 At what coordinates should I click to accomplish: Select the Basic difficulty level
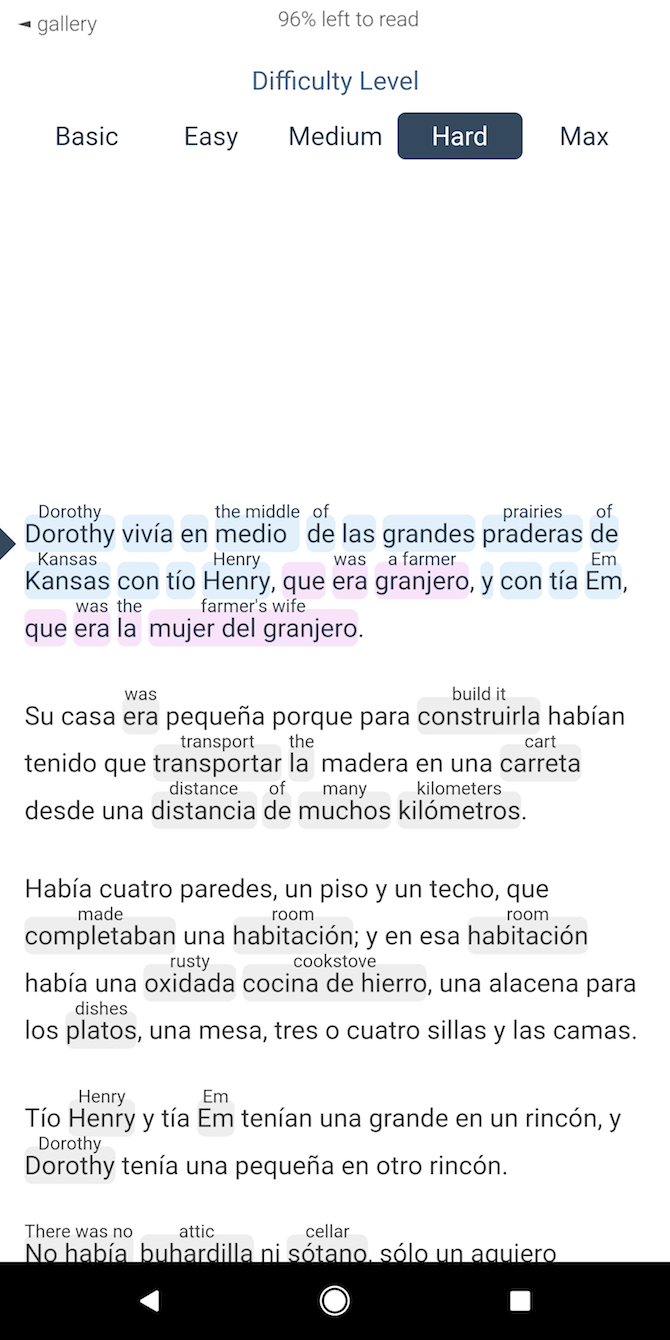(x=87, y=137)
